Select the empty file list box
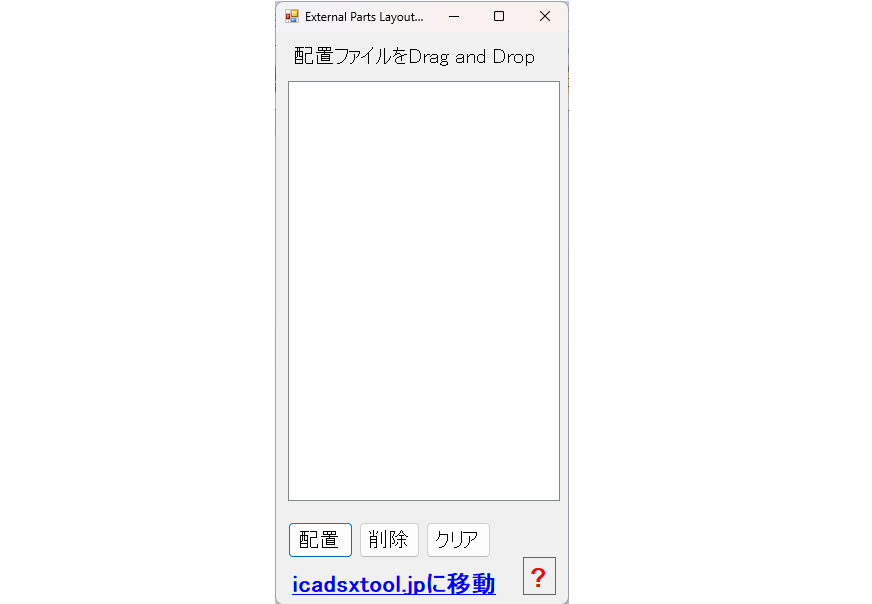 423,290
